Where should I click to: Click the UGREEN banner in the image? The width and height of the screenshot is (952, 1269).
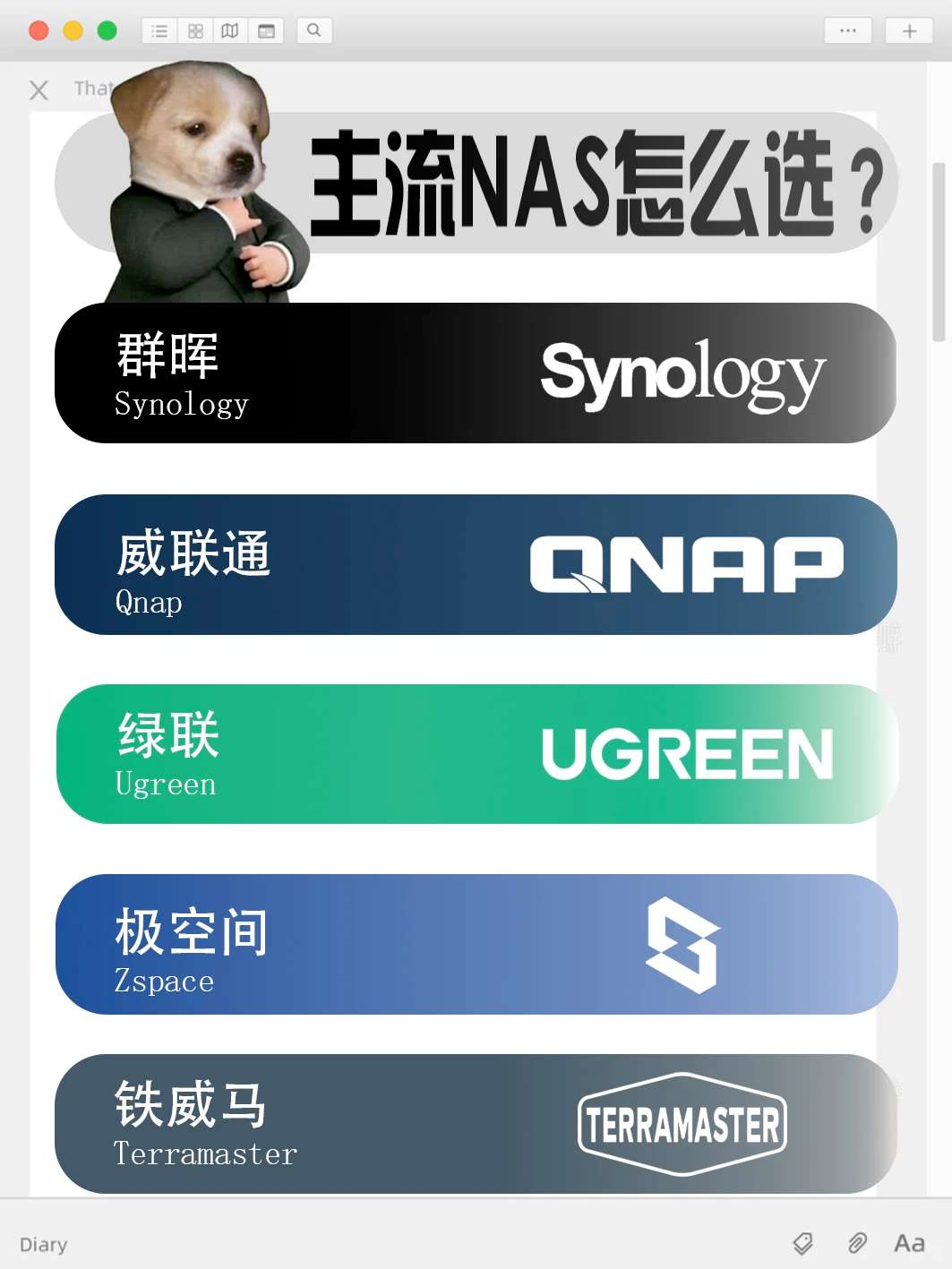[x=476, y=753]
